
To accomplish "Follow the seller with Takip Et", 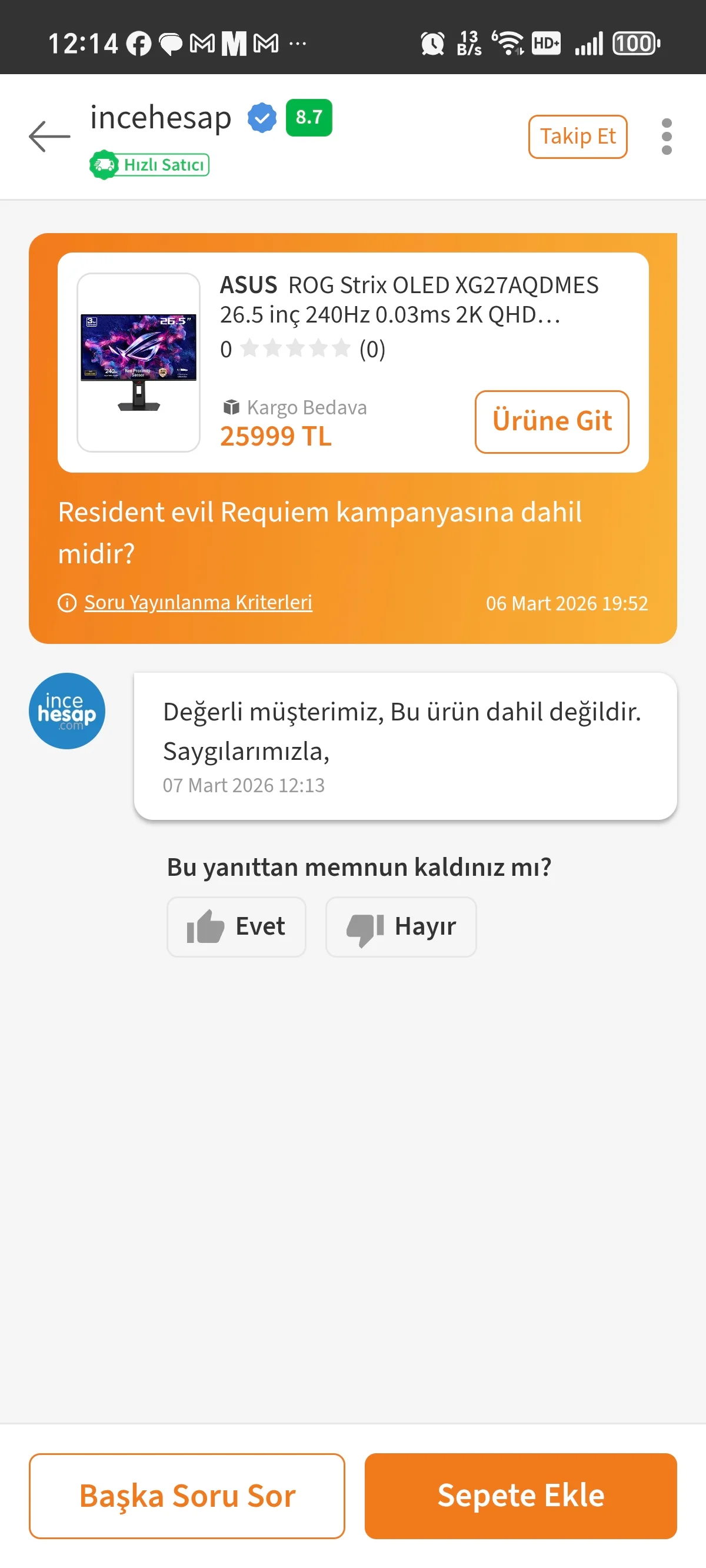I will pos(577,137).
